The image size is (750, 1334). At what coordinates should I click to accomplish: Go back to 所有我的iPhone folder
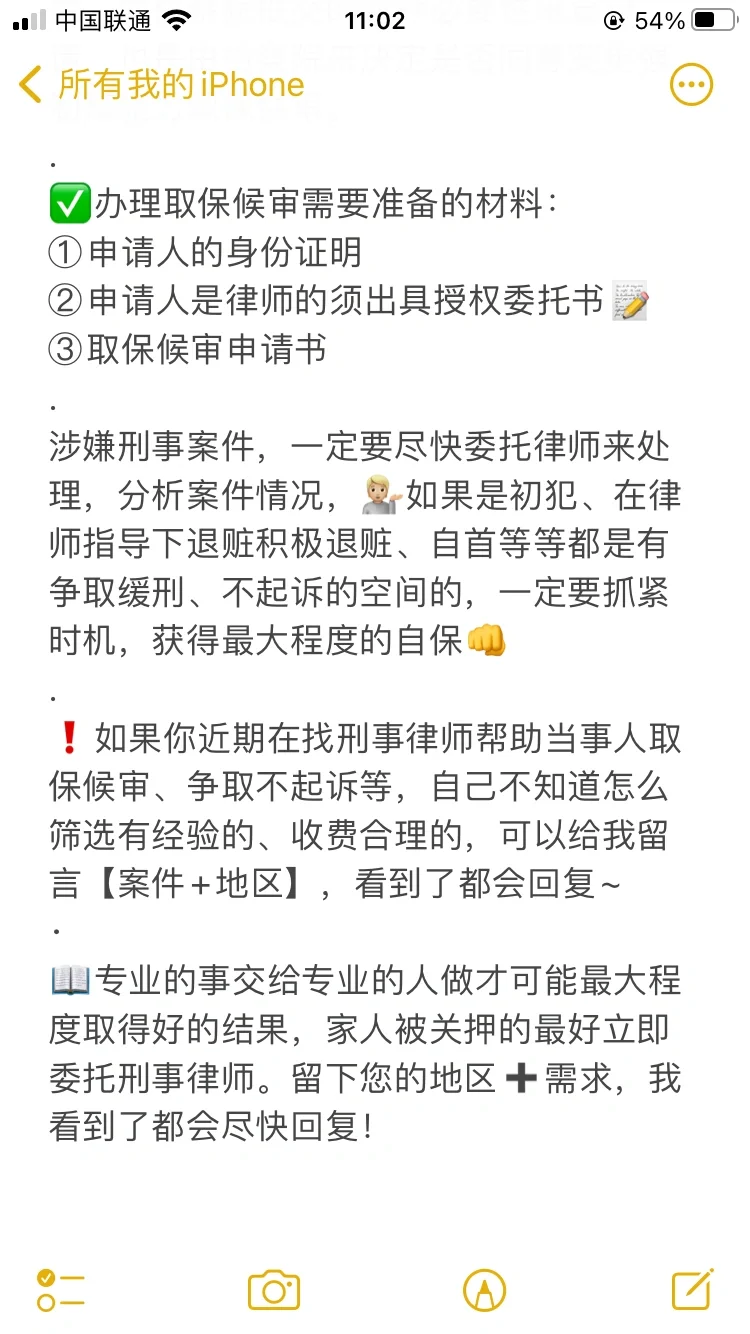[162, 86]
